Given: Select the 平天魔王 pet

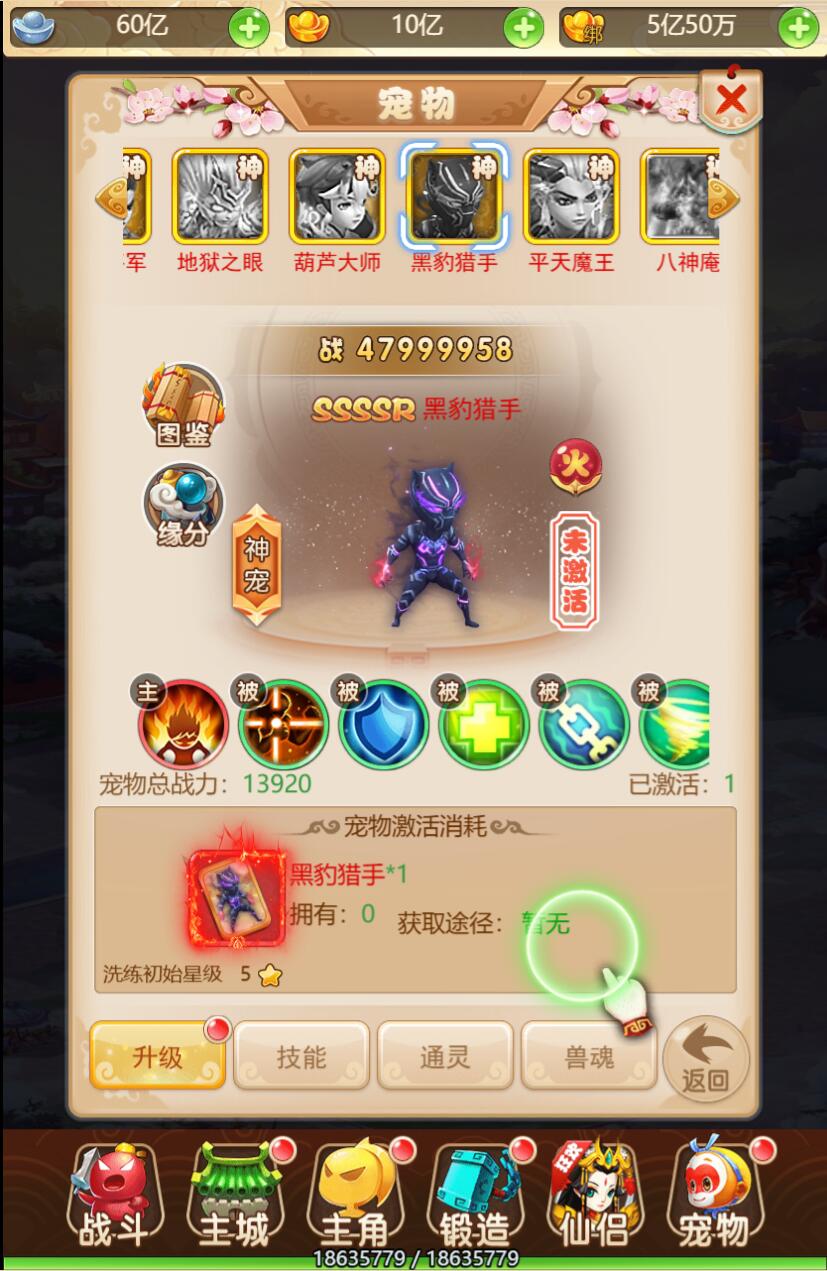Looking at the screenshot, I should (570, 197).
